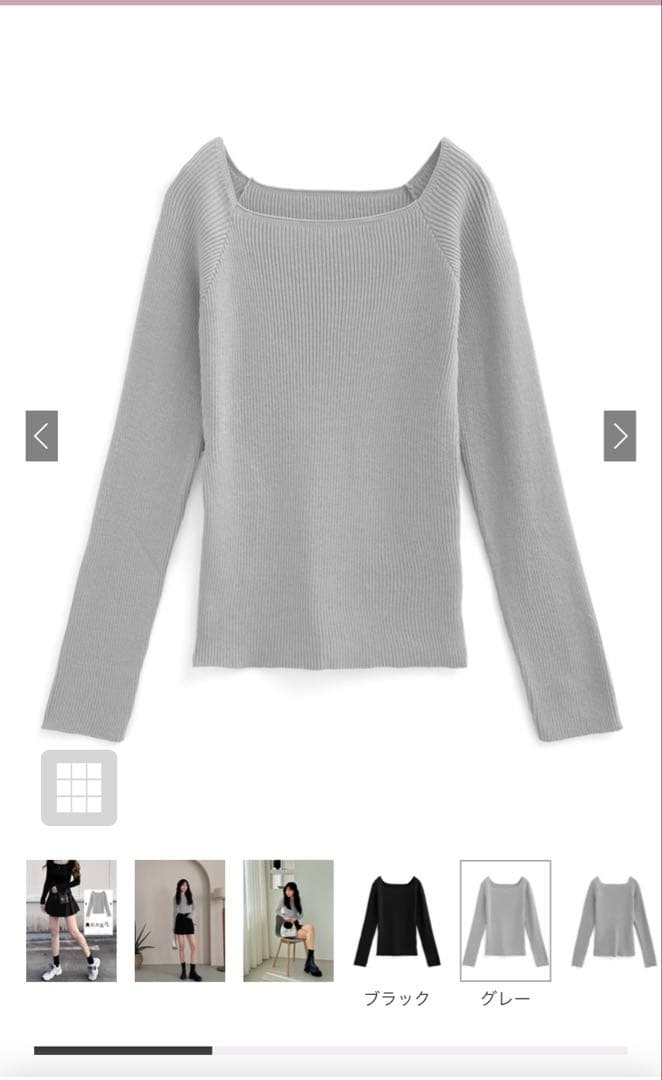Image resolution: width=662 pixels, height=1080 pixels.
Task: Select the black skirt outfit thumbnail
Action: click(x=71, y=920)
